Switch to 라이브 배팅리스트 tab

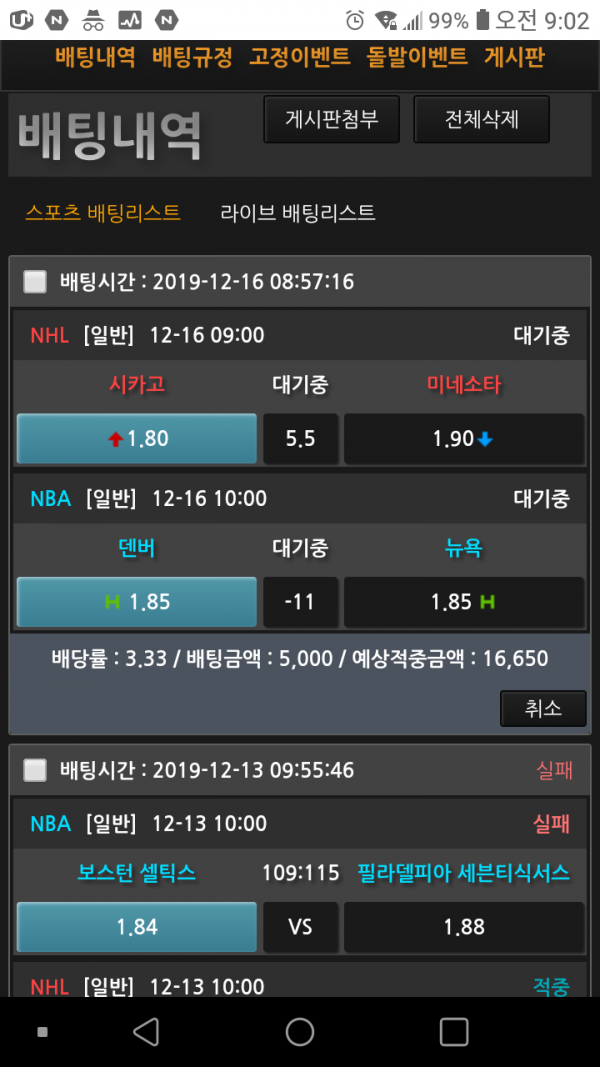tap(298, 213)
